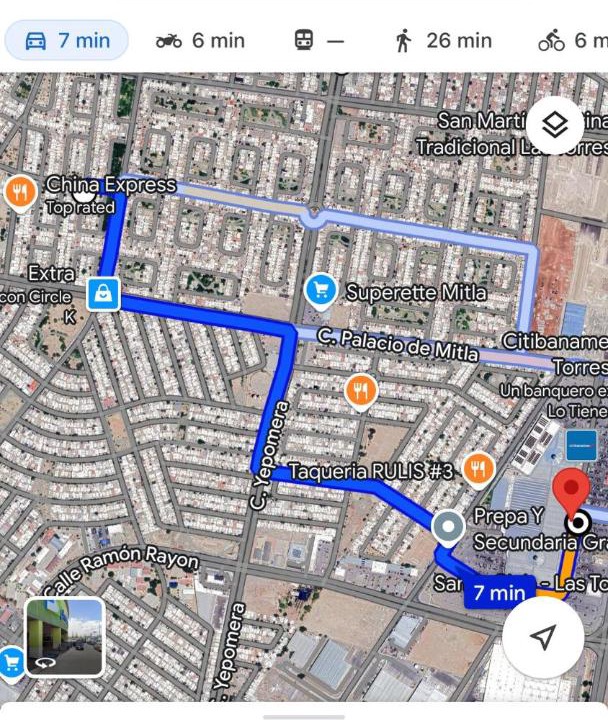Viewport: 608px width, 720px height.
Task: Select the Extra Circle K store marker
Action: click(x=103, y=293)
